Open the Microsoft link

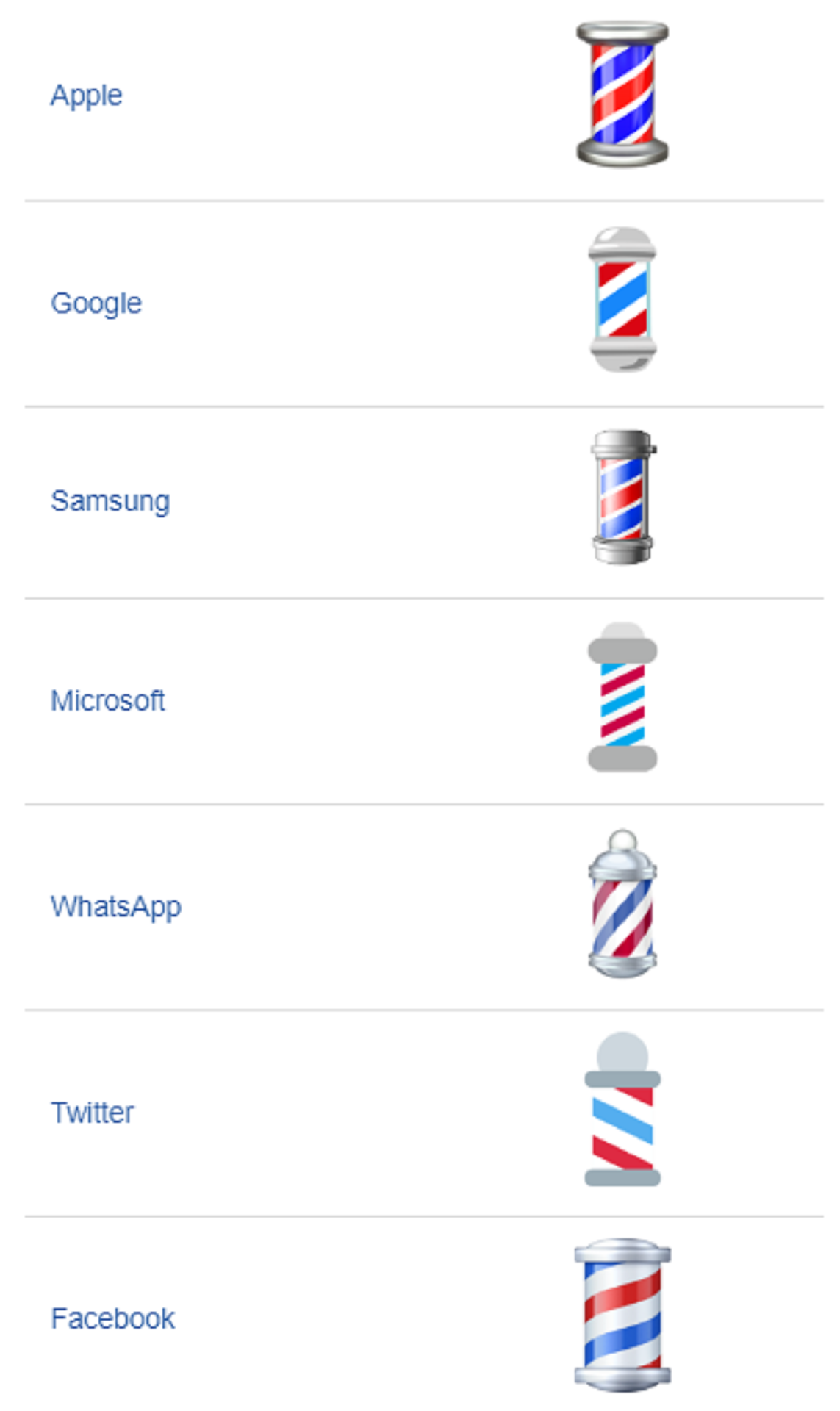pos(107,700)
